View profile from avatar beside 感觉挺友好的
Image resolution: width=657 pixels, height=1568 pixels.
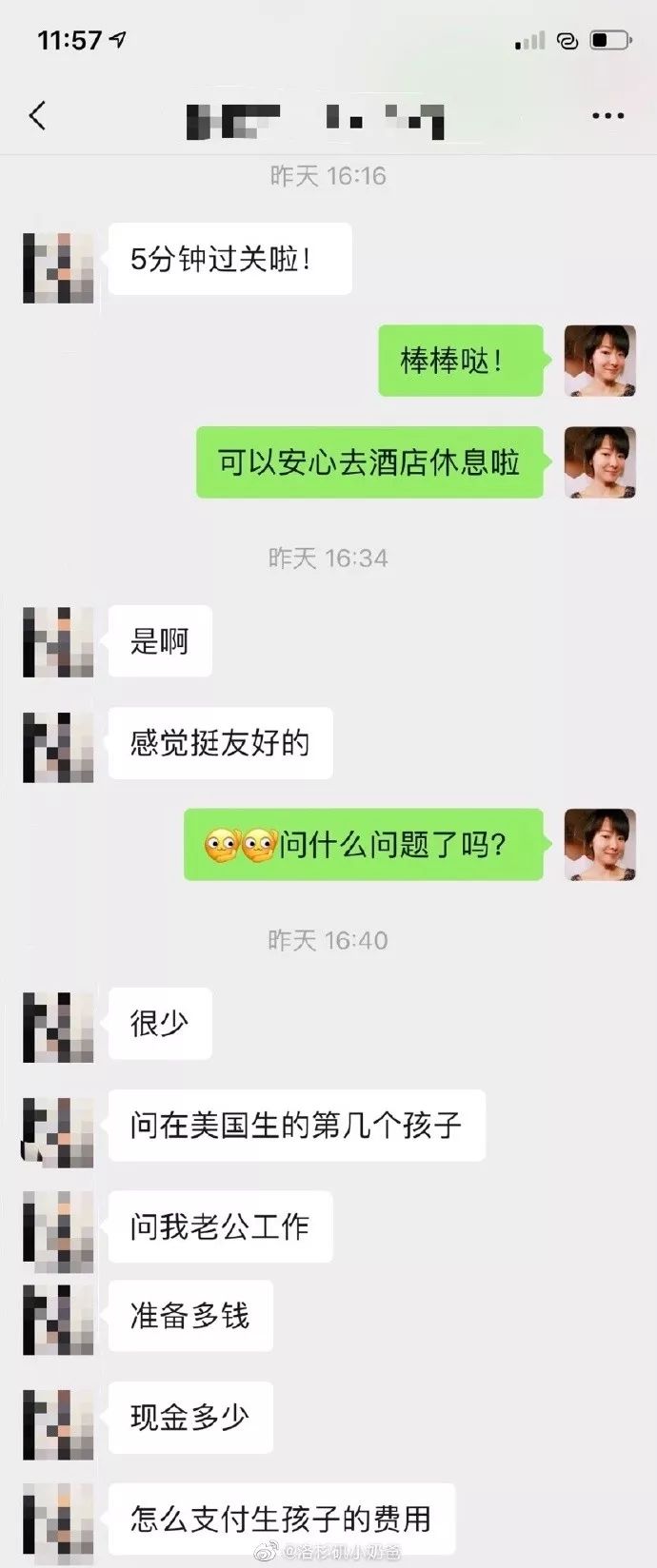click(58, 747)
